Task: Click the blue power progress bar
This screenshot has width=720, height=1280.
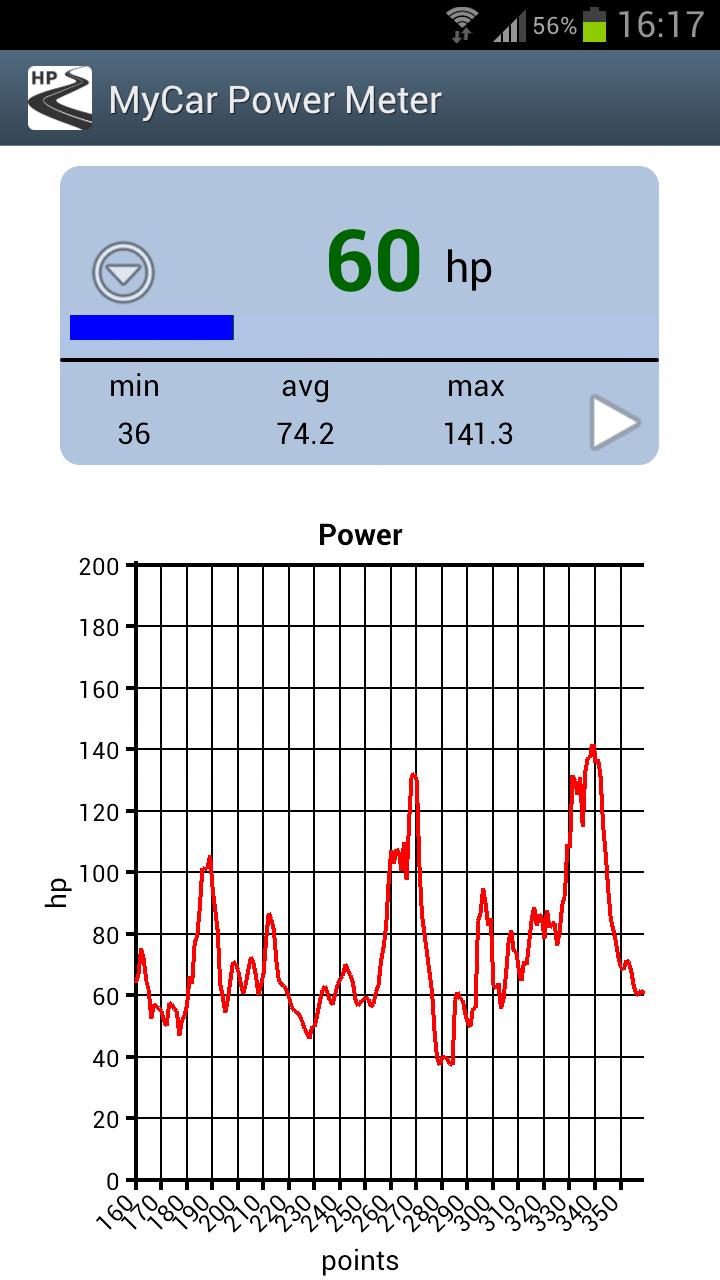Action: pos(150,325)
